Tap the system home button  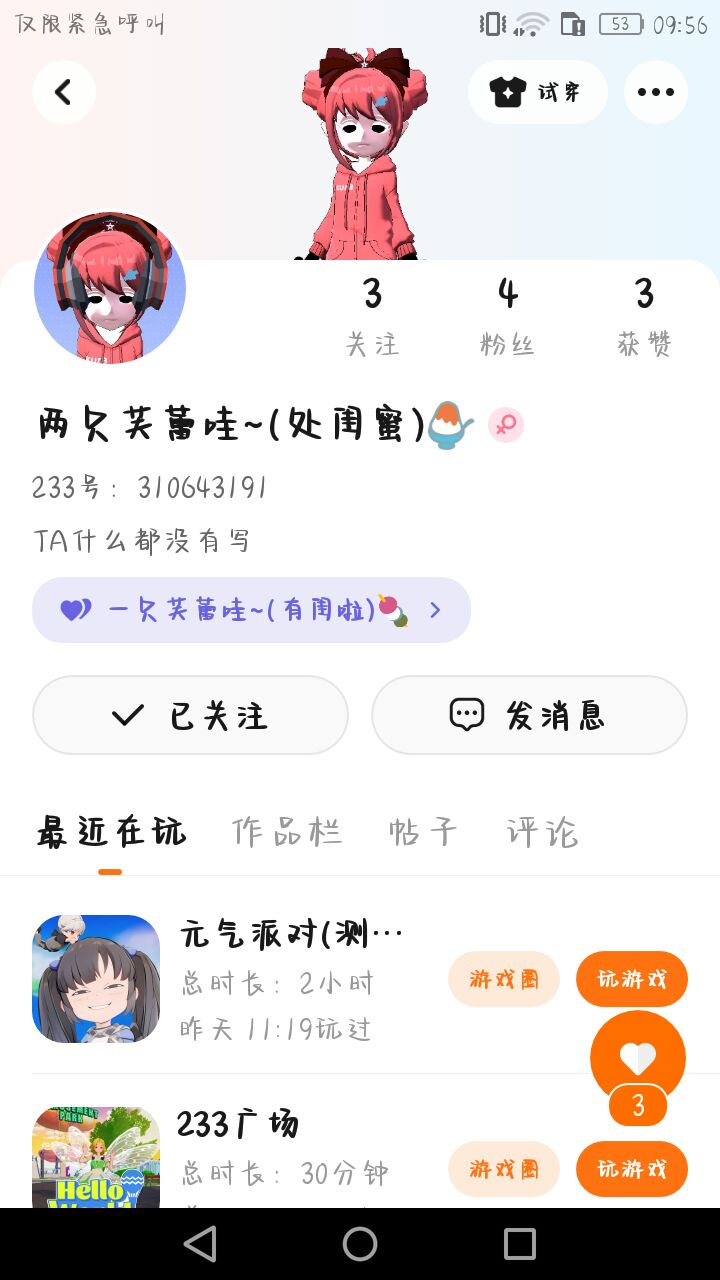click(360, 1244)
